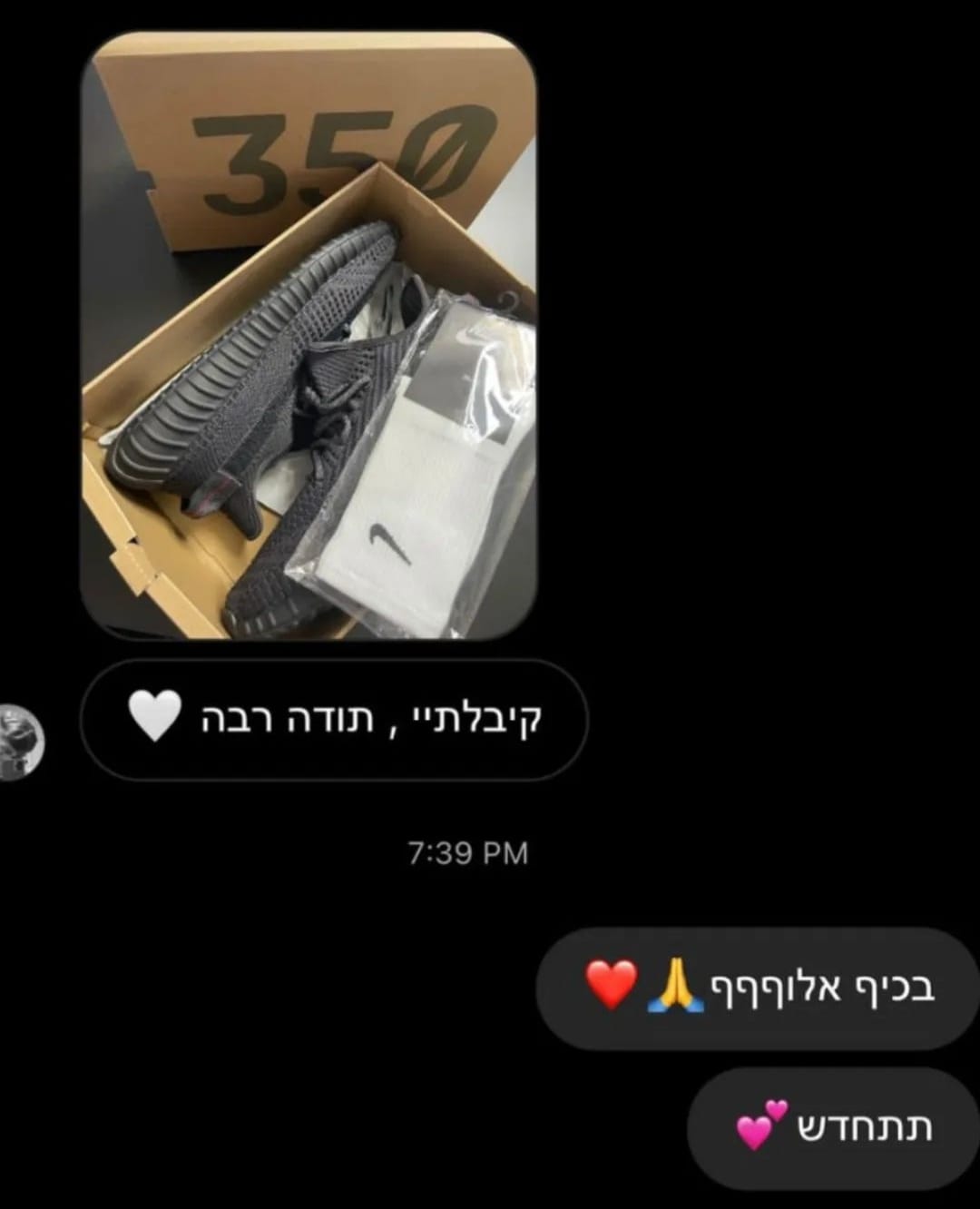Screen dimensions: 980x1209
Task: Open the received Yeezy 350 shoe photo
Action: (x=309, y=336)
